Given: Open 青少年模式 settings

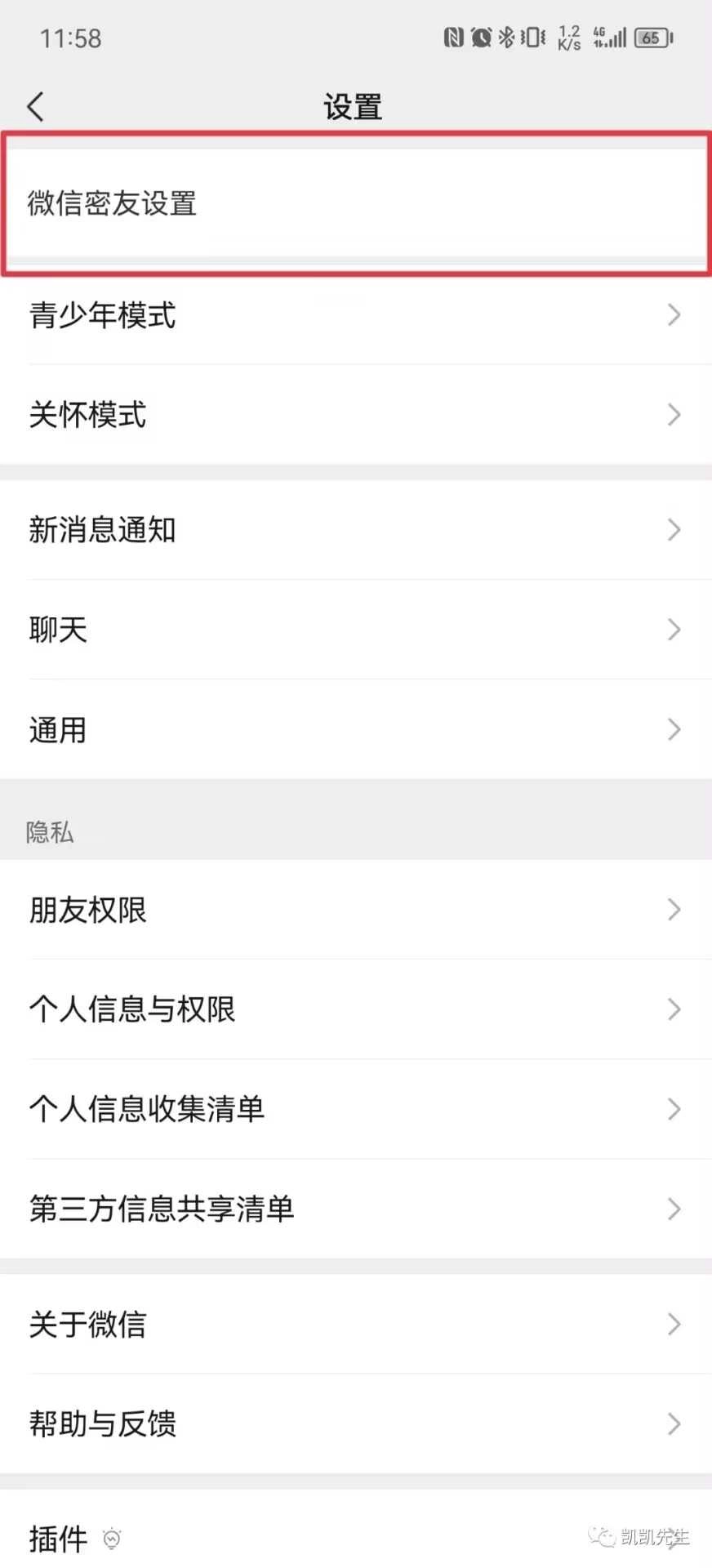Looking at the screenshot, I should click(356, 315).
